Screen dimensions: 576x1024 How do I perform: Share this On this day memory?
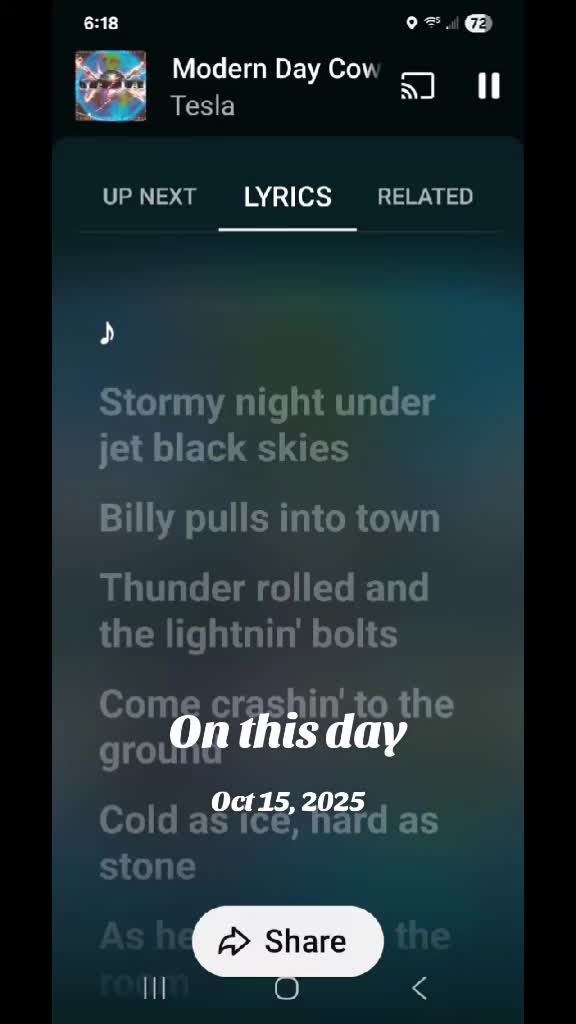287,941
